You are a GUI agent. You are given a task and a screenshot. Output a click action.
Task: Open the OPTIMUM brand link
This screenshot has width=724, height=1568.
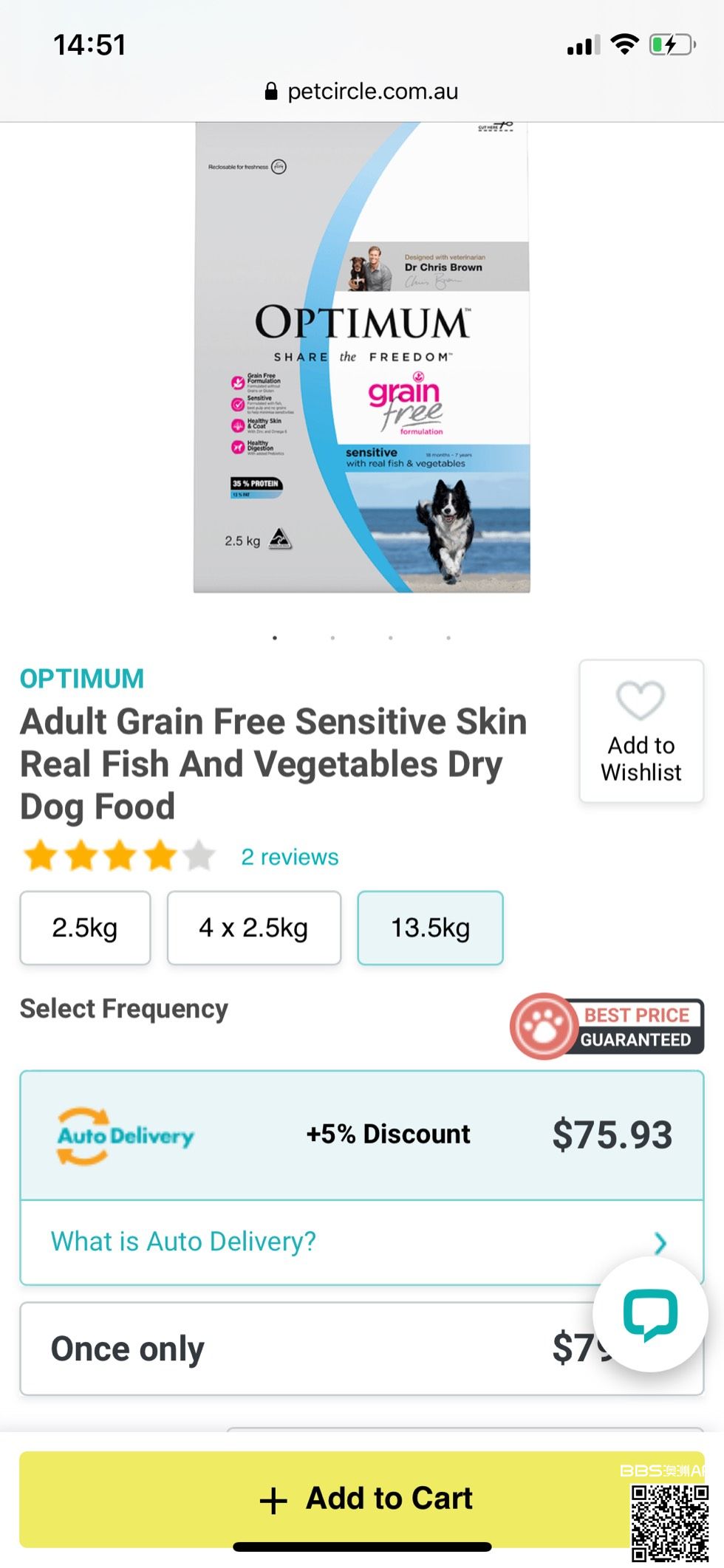[82, 678]
